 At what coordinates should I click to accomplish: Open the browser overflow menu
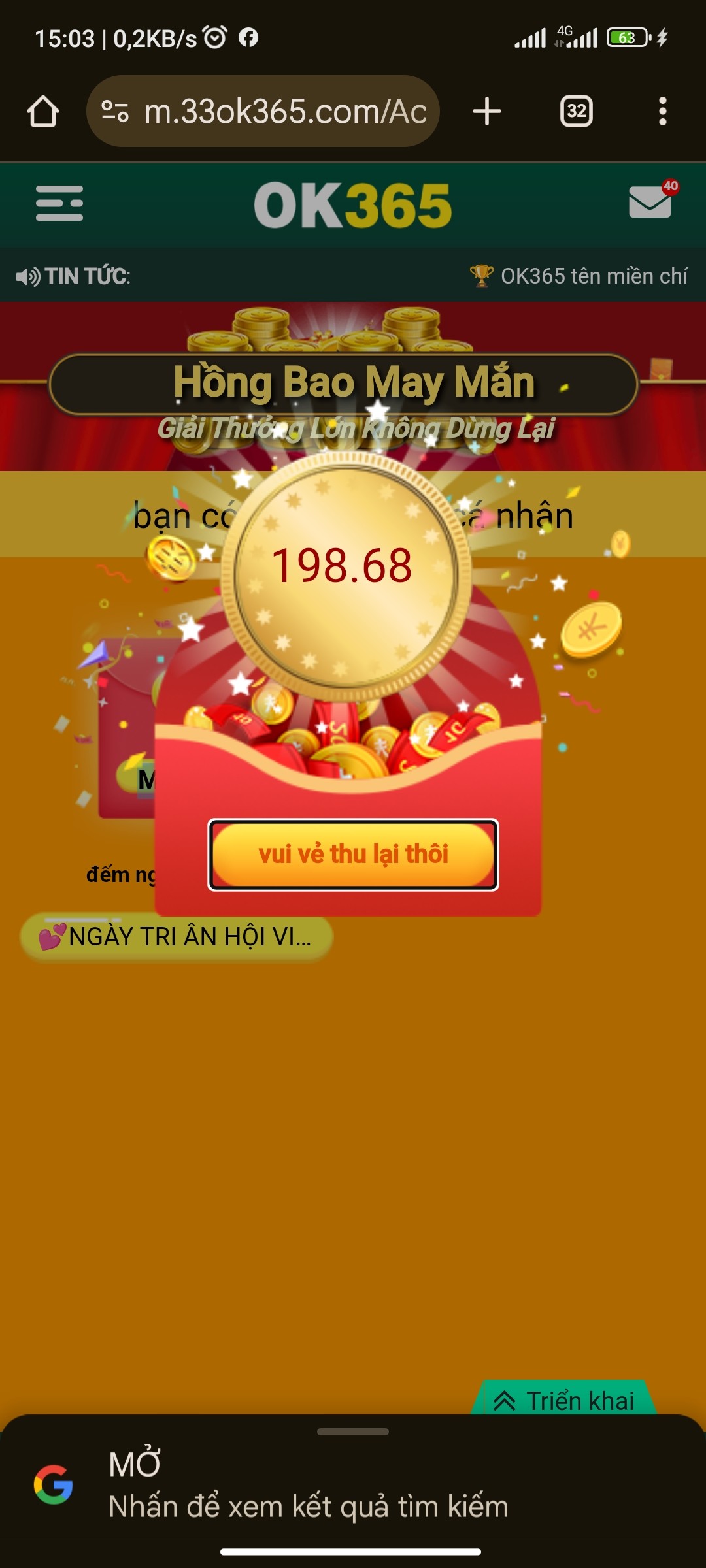click(663, 111)
